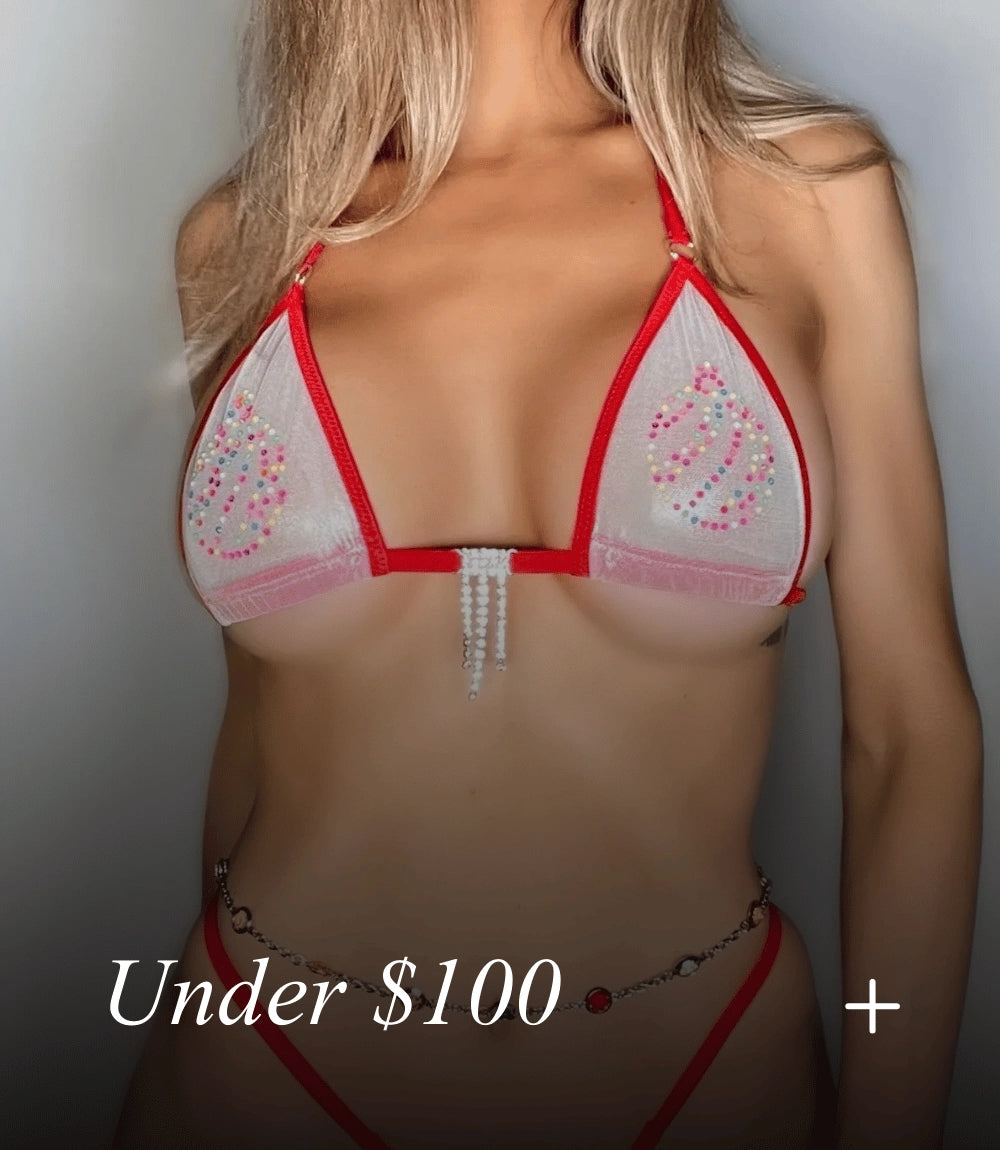Tap the plus icon beside Under $100
This screenshot has width=1000, height=1150.
[872, 1006]
